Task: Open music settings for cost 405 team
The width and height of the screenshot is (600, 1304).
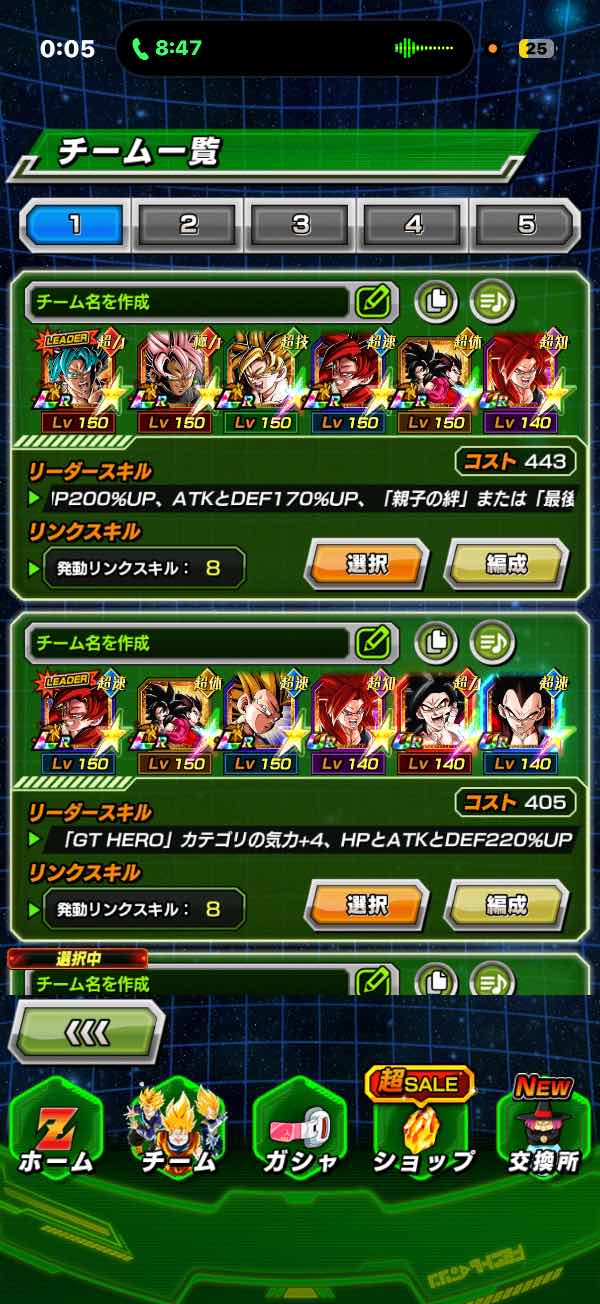Action: [491, 641]
